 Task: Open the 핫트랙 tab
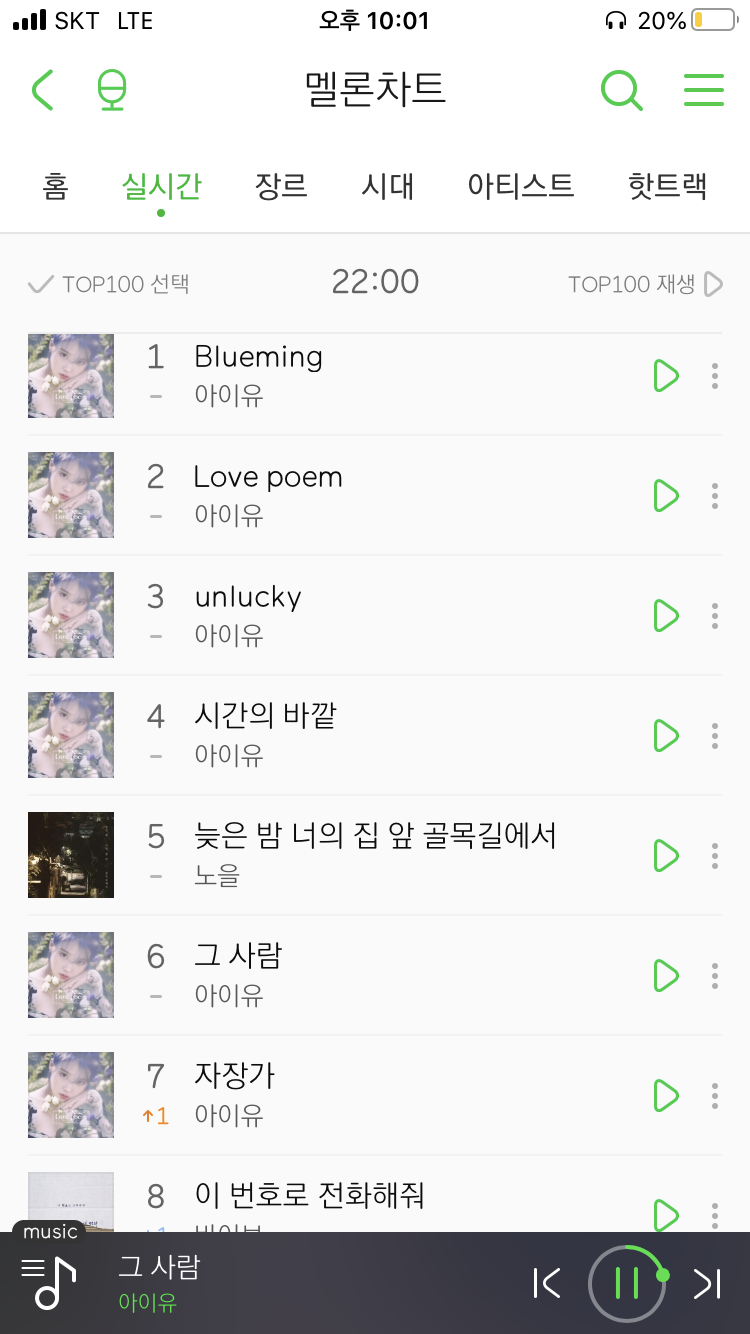point(668,185)
